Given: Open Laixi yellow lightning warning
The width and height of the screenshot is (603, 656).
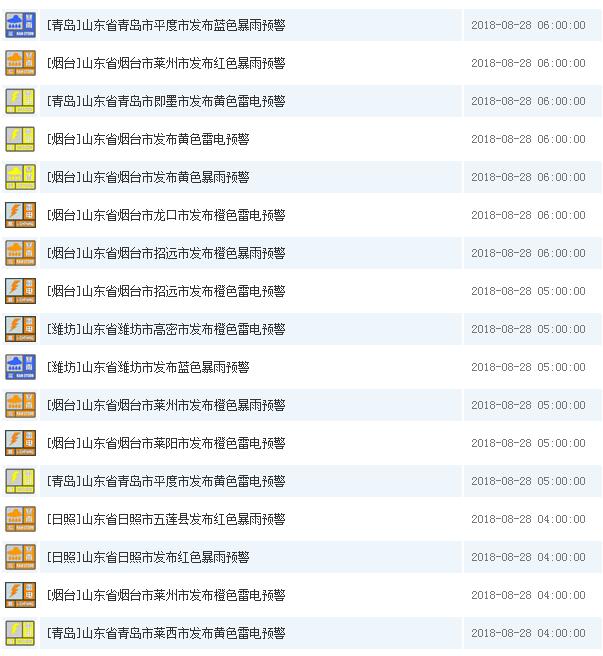Looking at the screenshot, I should click(166, 633).
